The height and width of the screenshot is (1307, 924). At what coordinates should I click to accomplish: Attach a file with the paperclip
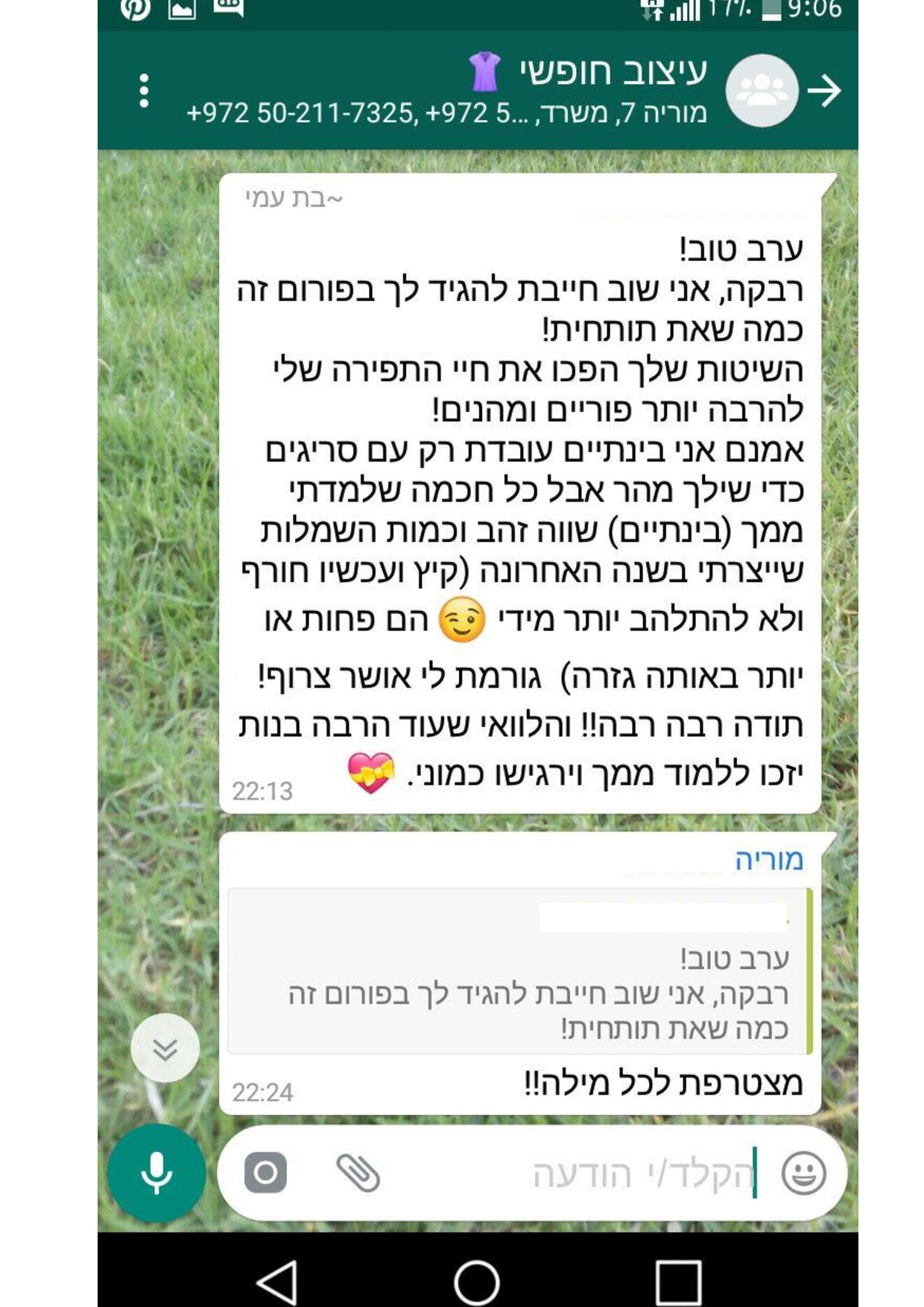(x=358, y=1172)
